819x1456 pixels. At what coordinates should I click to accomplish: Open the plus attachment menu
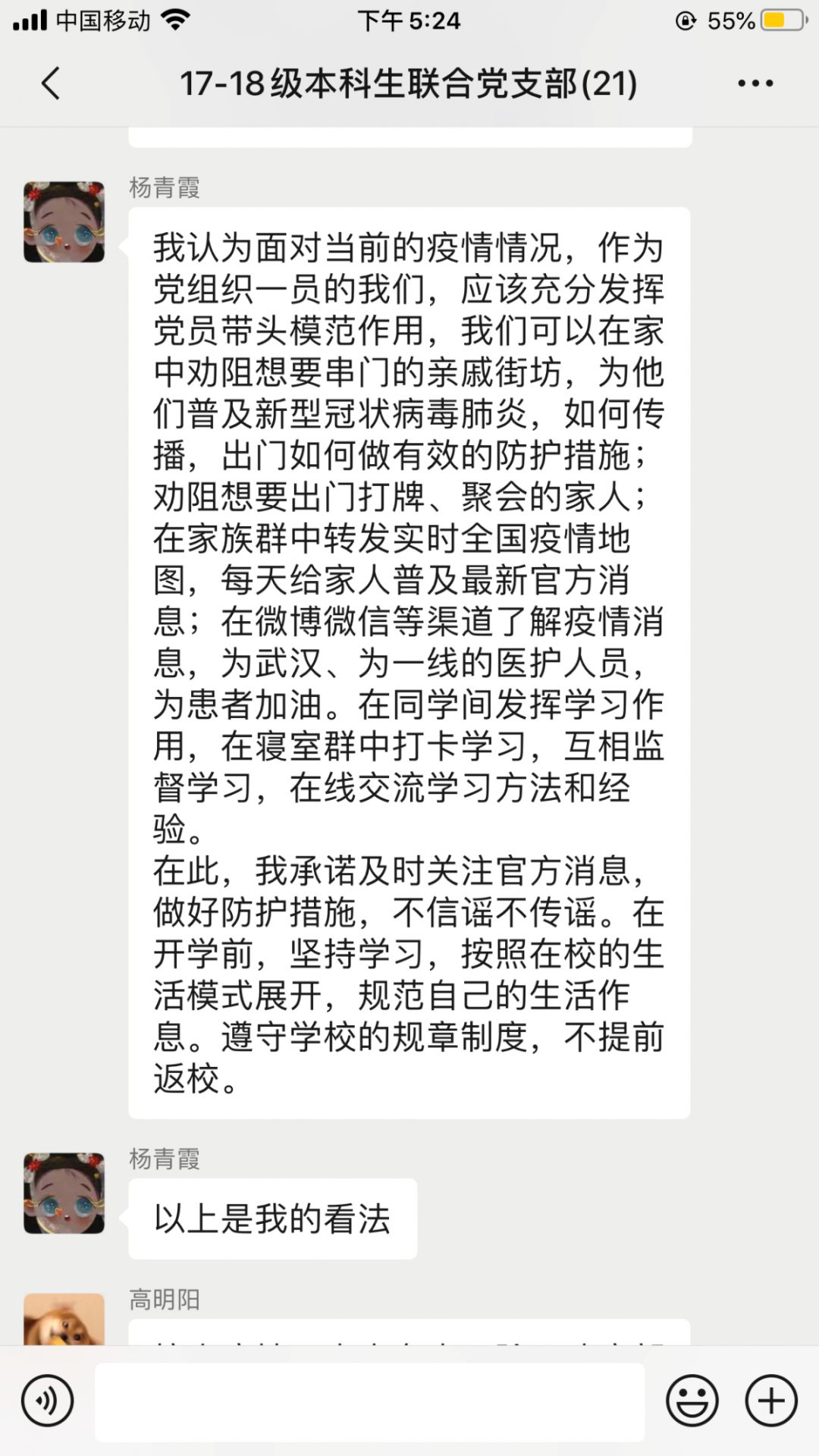771,1401
